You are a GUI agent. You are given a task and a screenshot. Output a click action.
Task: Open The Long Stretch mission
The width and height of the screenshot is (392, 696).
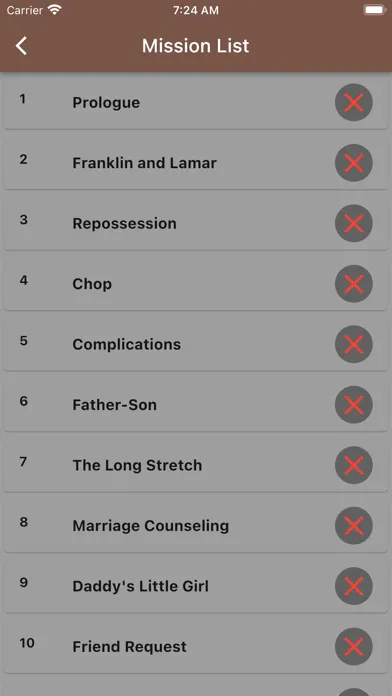(196, 465)
